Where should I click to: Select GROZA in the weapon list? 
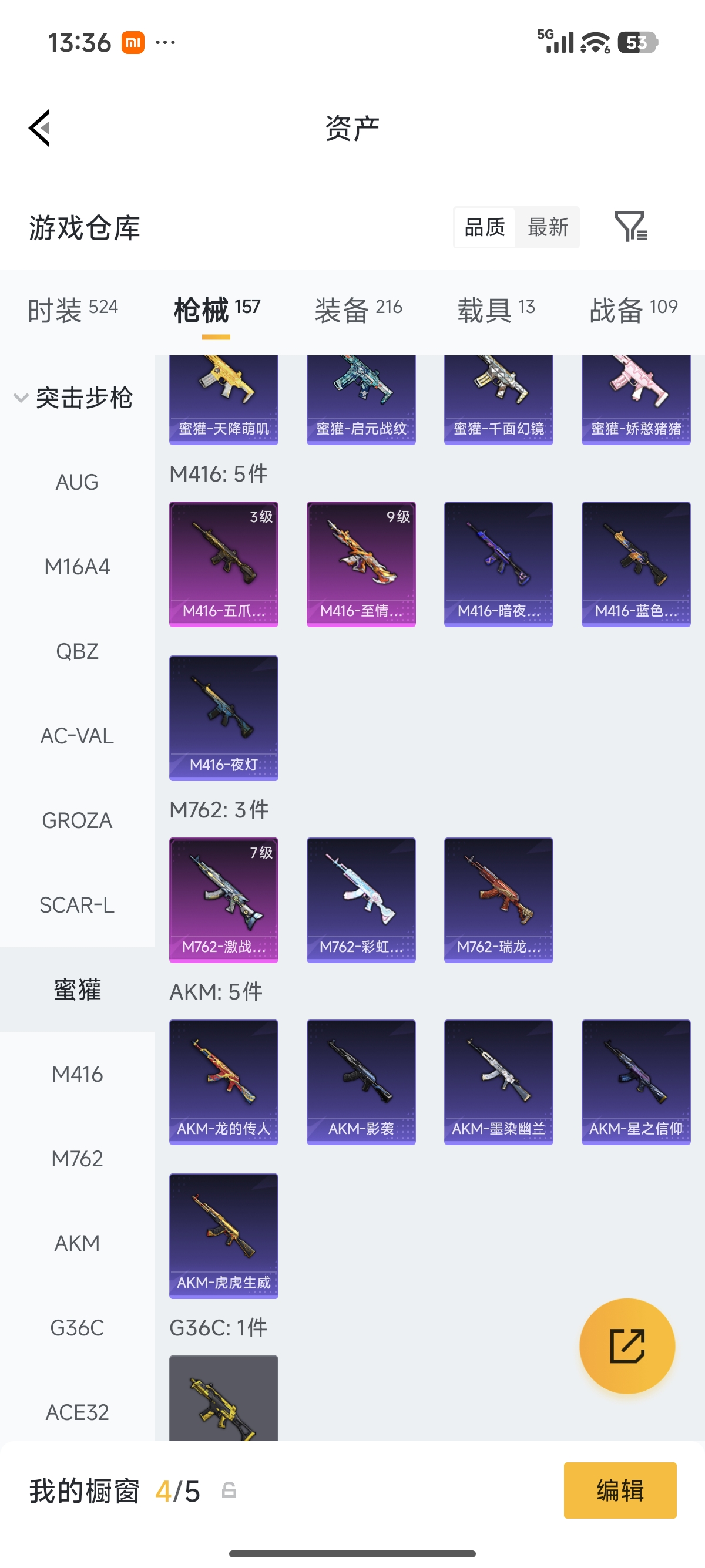78,820
